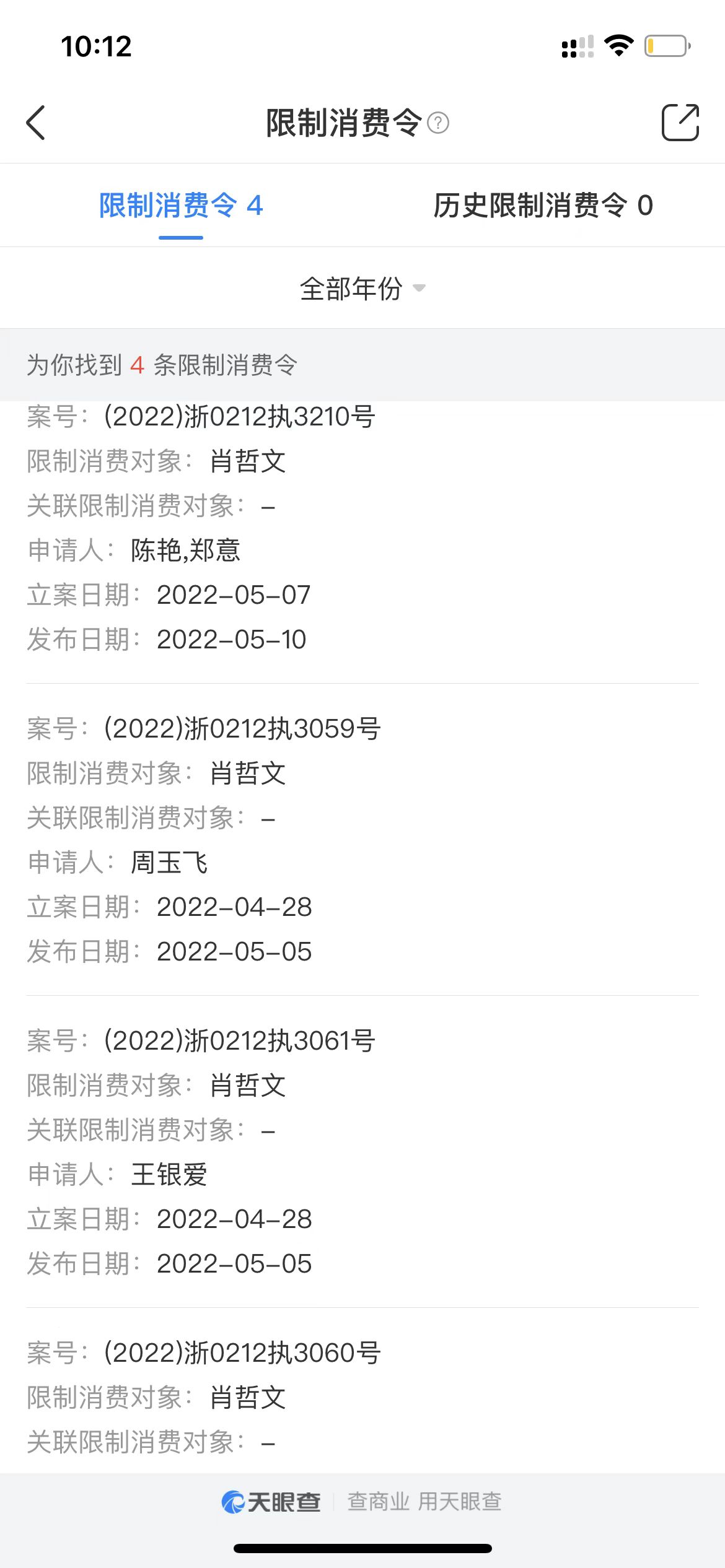This screenshot has height=1568, width=725.
Task: Switch to 历史限制消费令 0 tab
Action: 543,206
